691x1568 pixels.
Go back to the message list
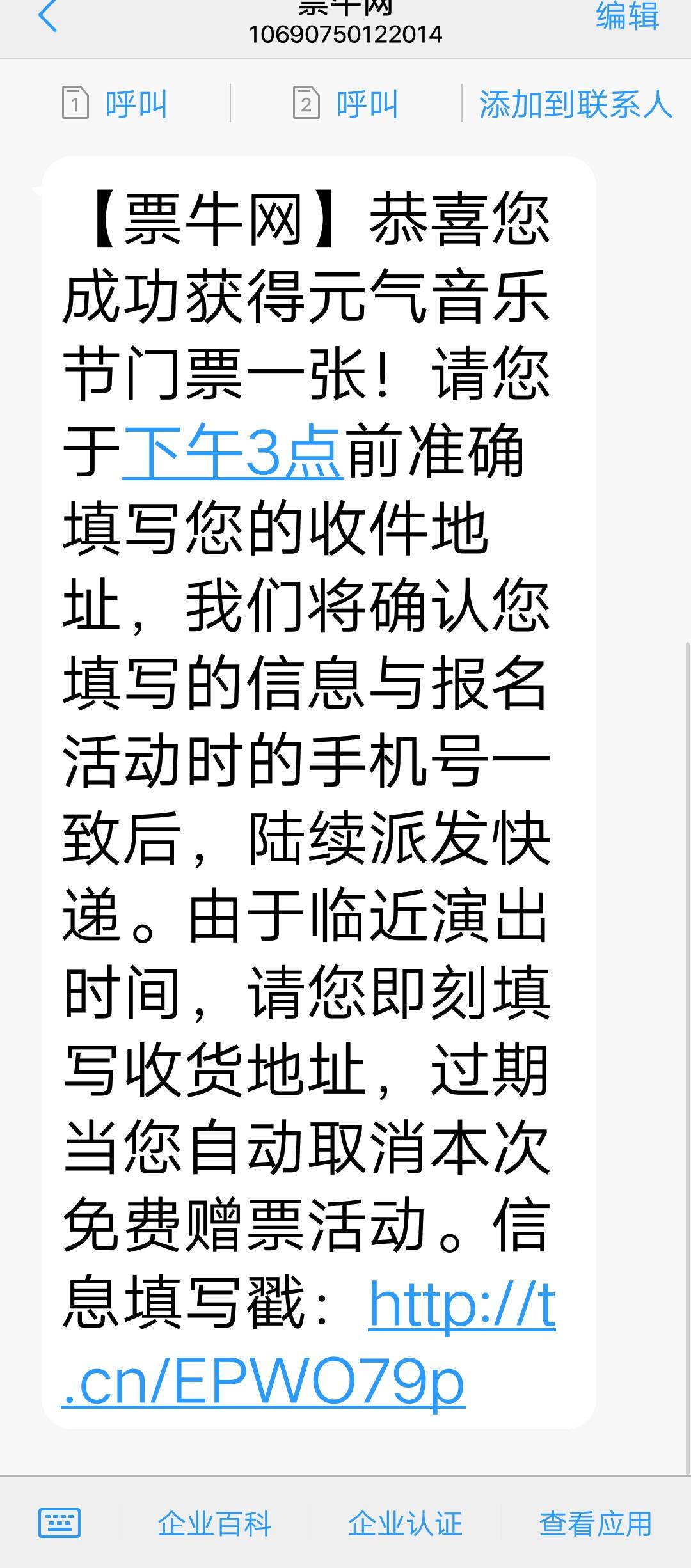(x=48, y=17)
